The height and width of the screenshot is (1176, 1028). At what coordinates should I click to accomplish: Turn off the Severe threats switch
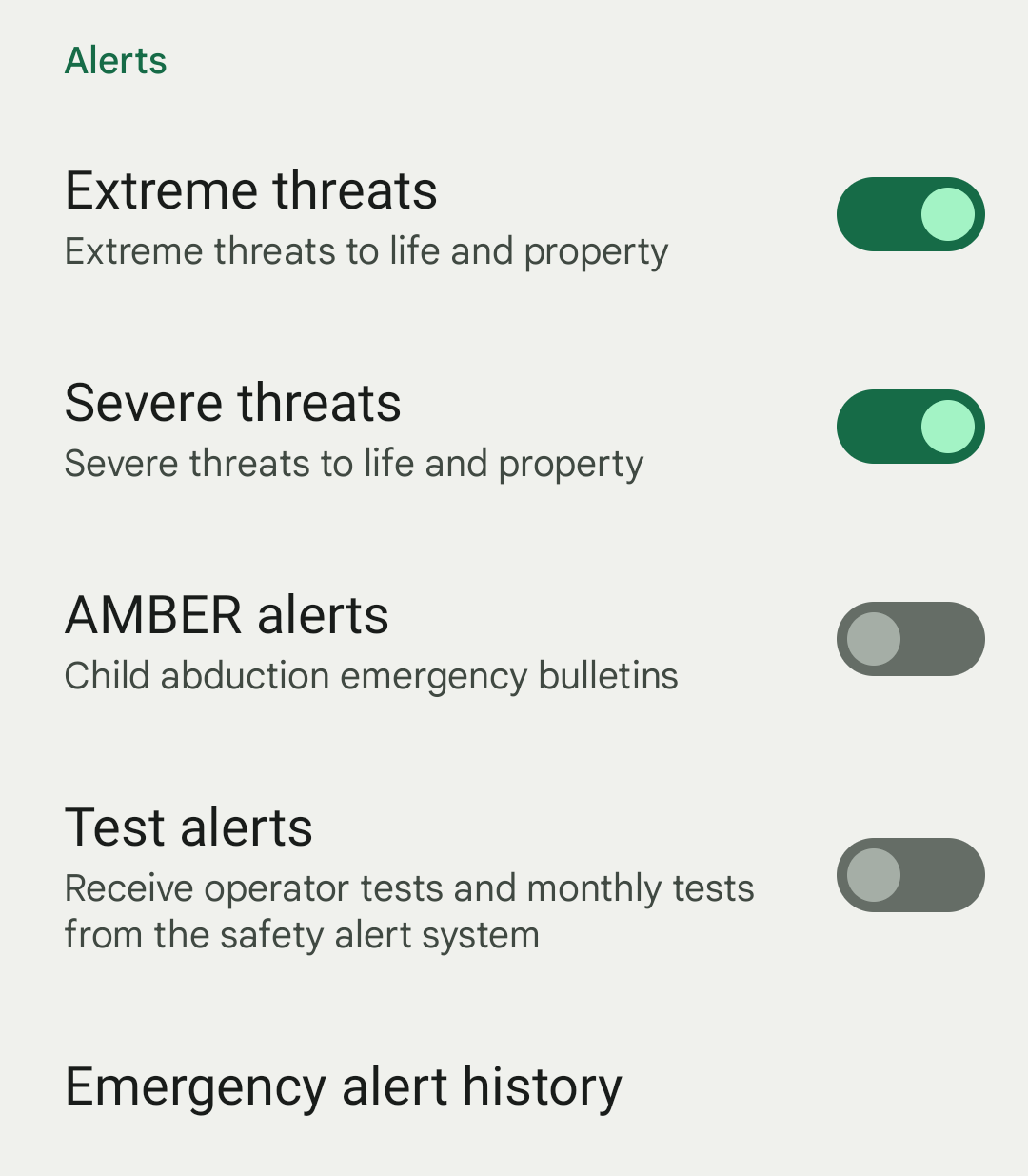click(910, 426)
